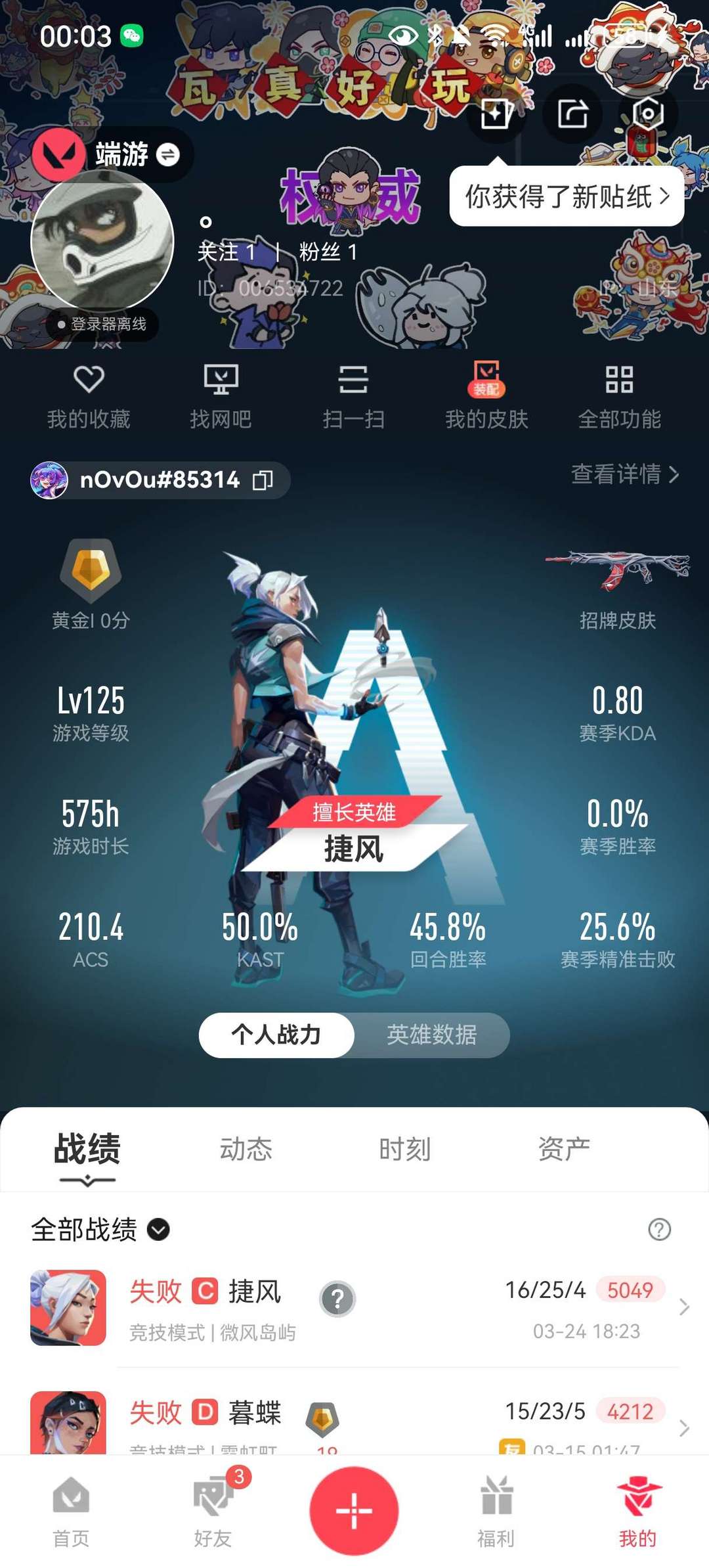709x1568 pixels.
Task: Go to the 好友 friends tab
Action: [213, 1510]
